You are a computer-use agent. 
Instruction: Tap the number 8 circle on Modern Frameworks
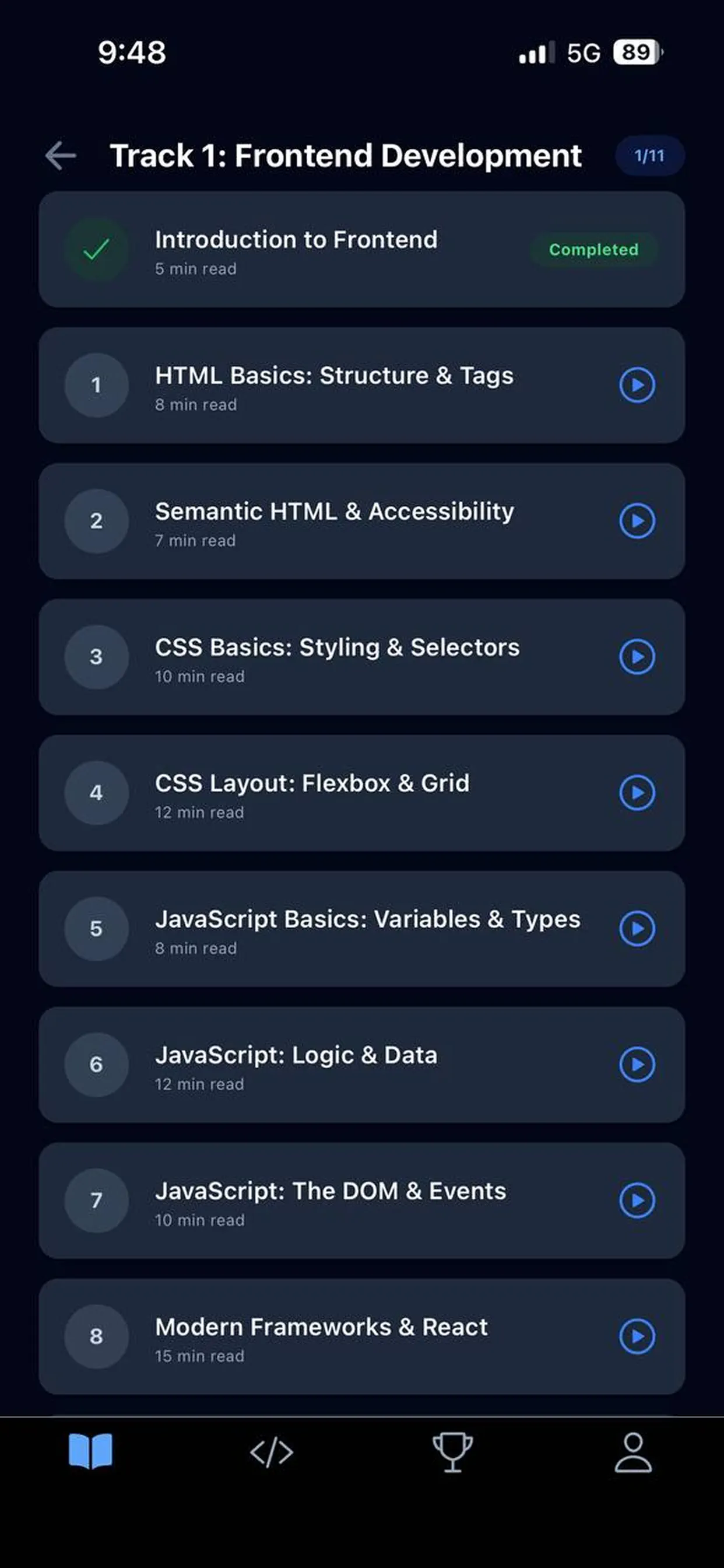pyautogui.click(x=96, y=1336)
